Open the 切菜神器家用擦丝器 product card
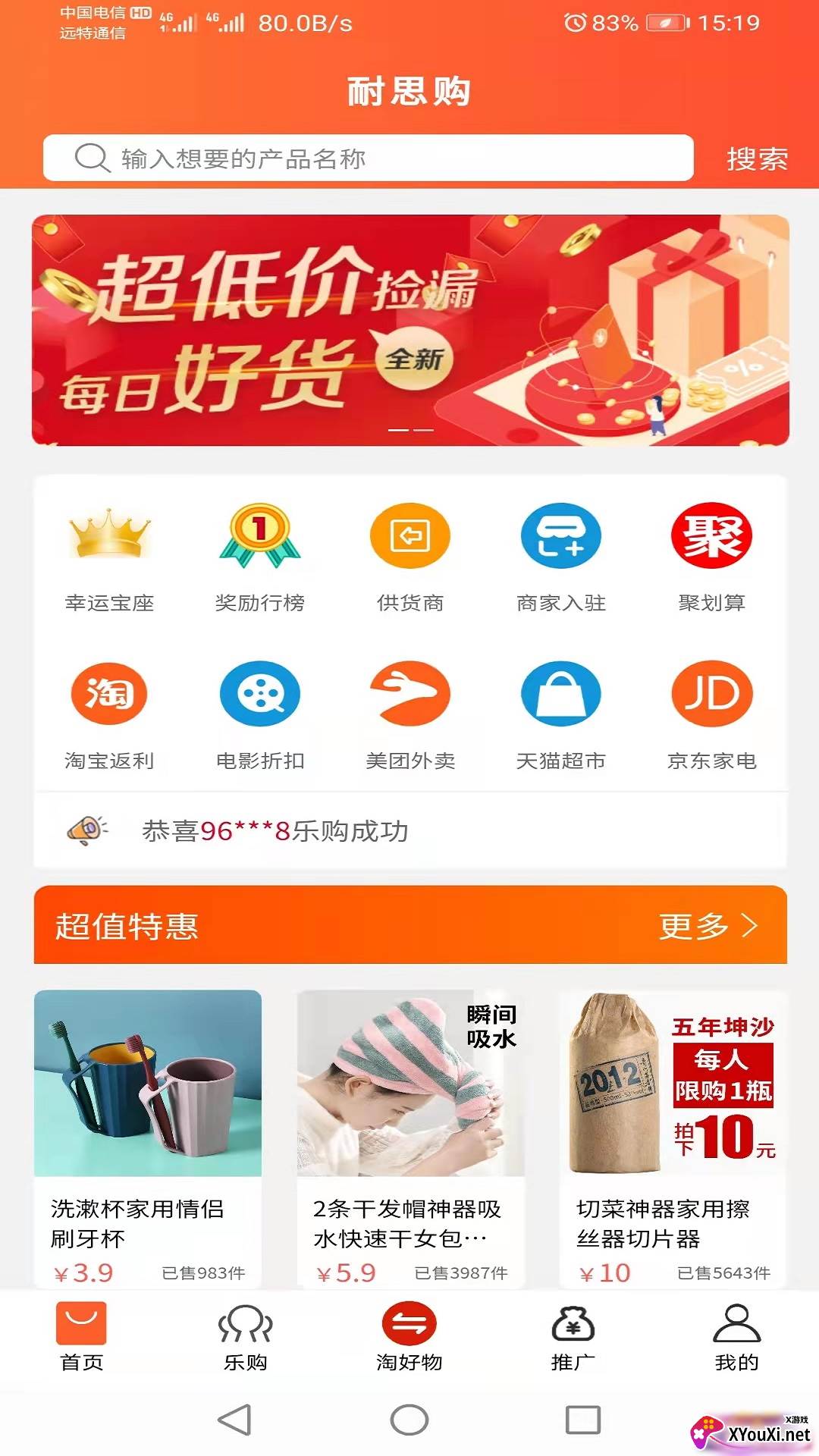Viewport: 819px width, 1456px height. 673,1139
